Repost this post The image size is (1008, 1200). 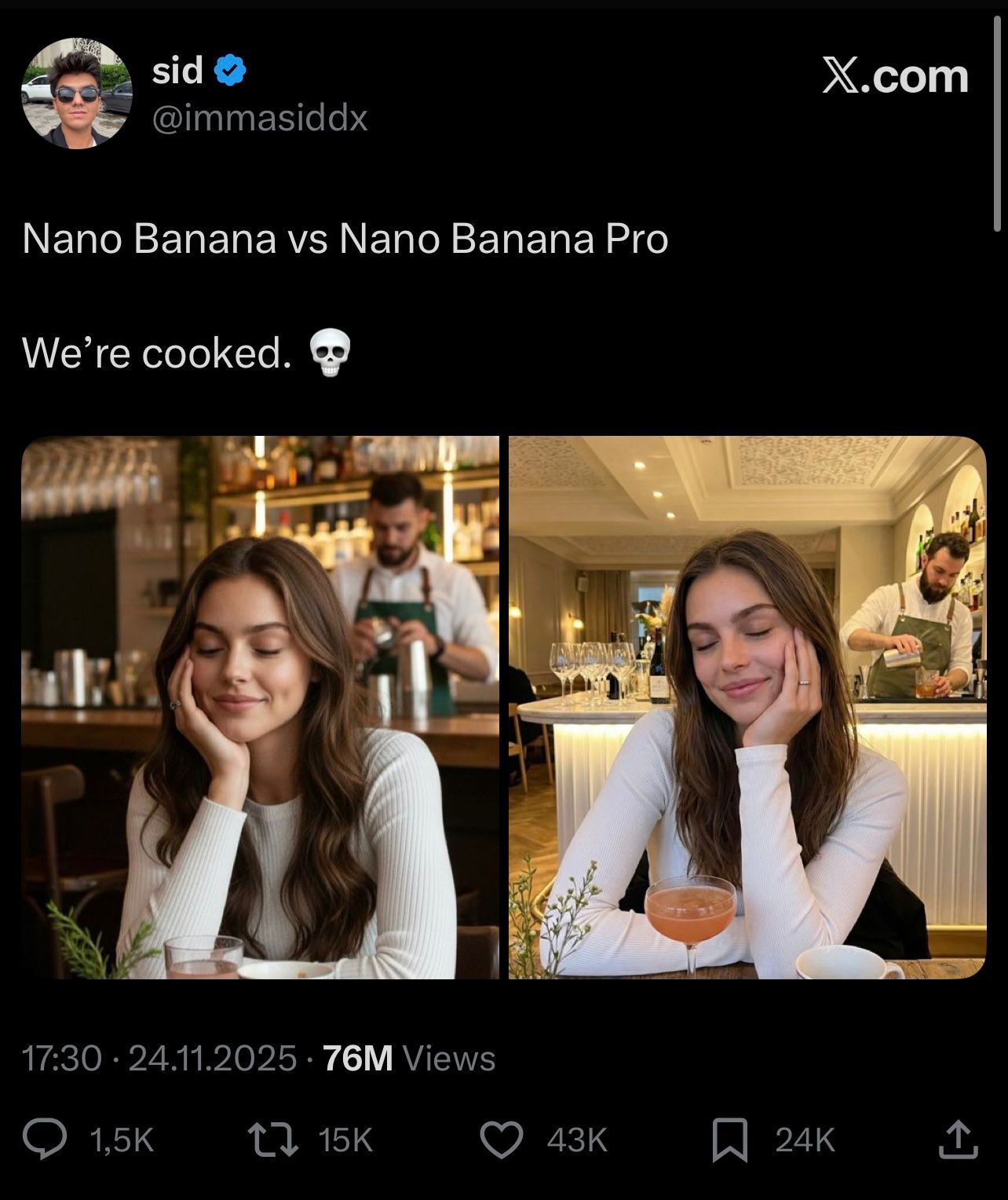(273, 1140)
